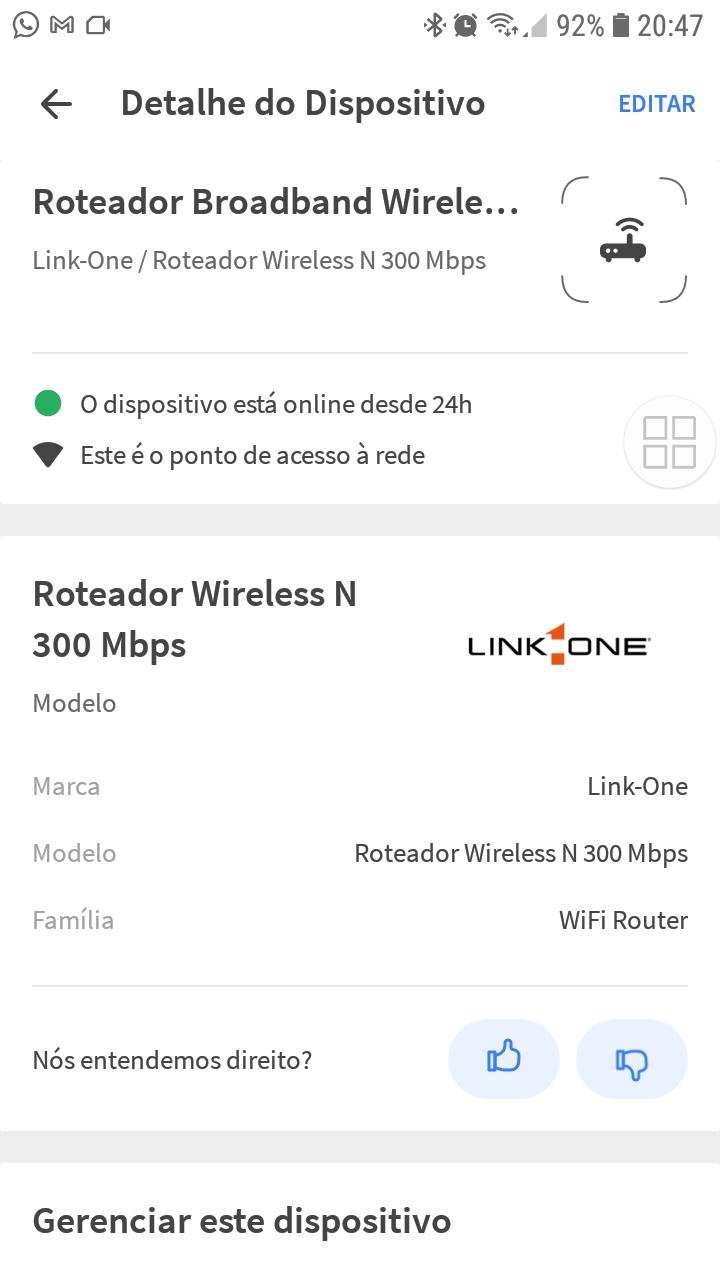
Task: Tap the router device icon
Action: pos(624,240)
